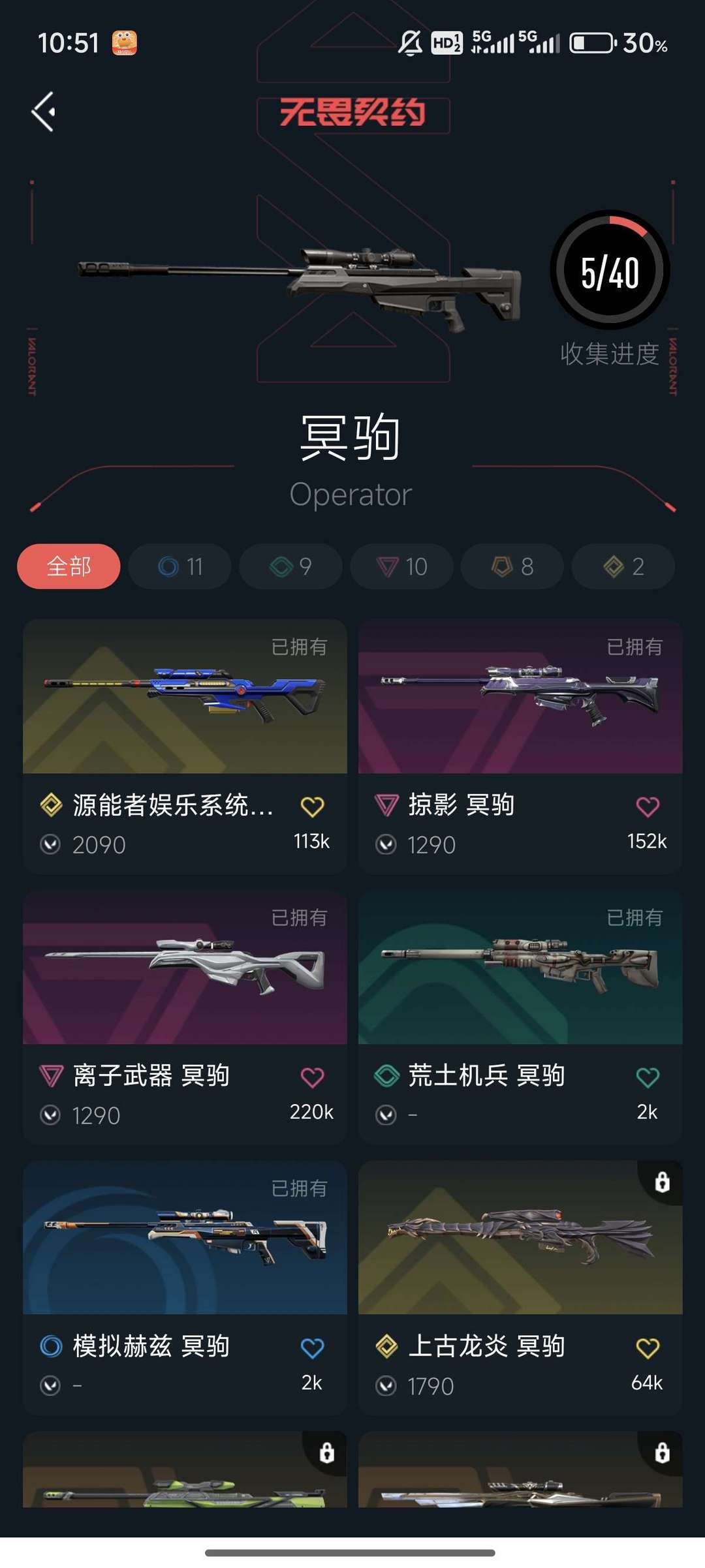Heart the 模拟赫兹 冥驹 skin
This screenshot has height=1568, width=705.
(312, 1348)
